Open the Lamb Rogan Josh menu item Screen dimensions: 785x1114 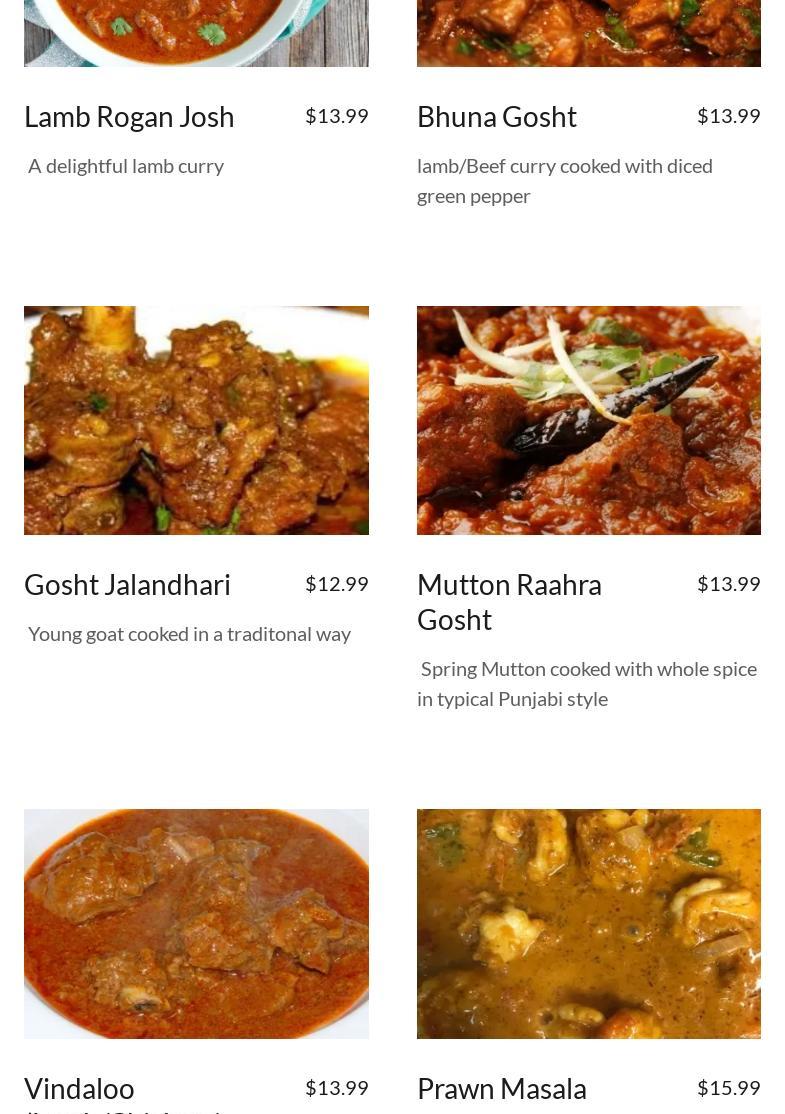[129, 117]
